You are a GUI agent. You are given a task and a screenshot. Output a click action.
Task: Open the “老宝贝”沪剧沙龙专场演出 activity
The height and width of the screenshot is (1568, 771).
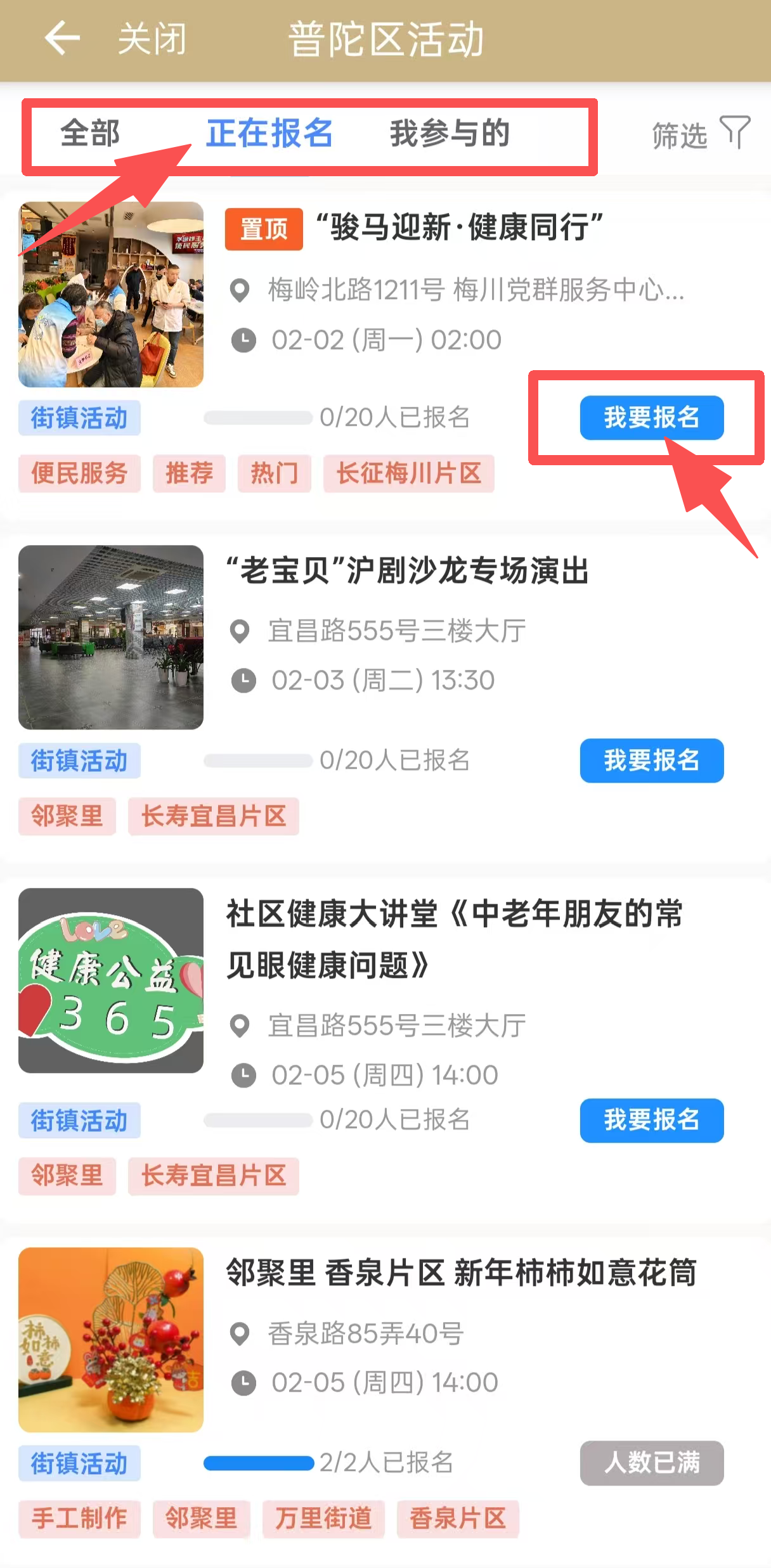tap(408, 570)
